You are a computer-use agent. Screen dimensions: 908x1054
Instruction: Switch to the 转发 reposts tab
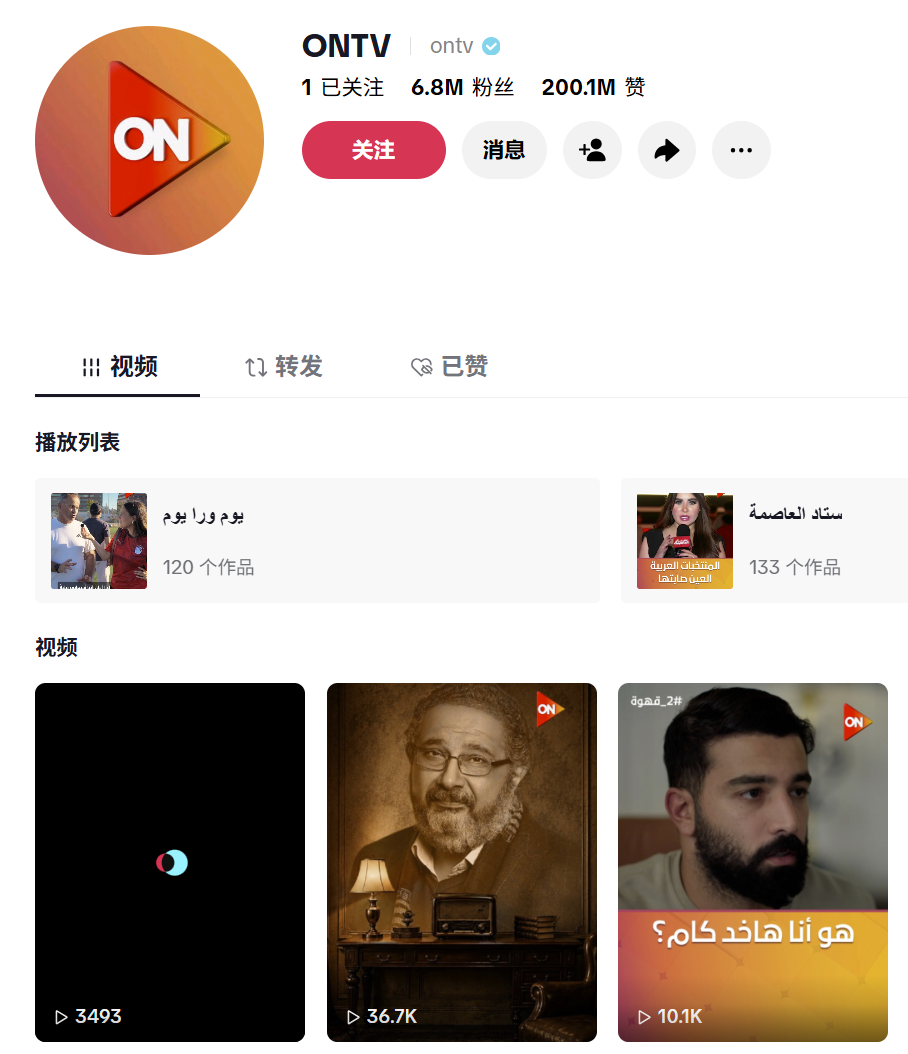pyautogui.click(x=284, y=367)
